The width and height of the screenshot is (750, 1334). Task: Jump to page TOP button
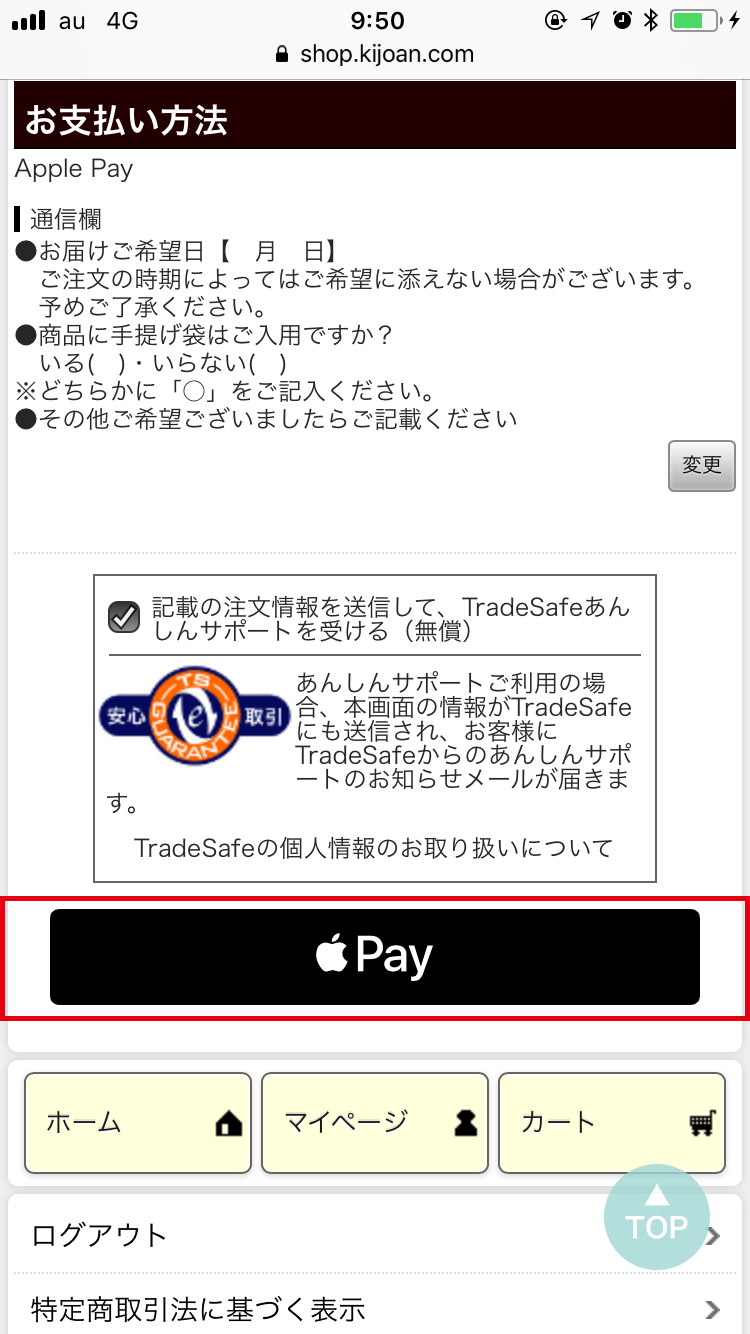tap(656, 1218)
